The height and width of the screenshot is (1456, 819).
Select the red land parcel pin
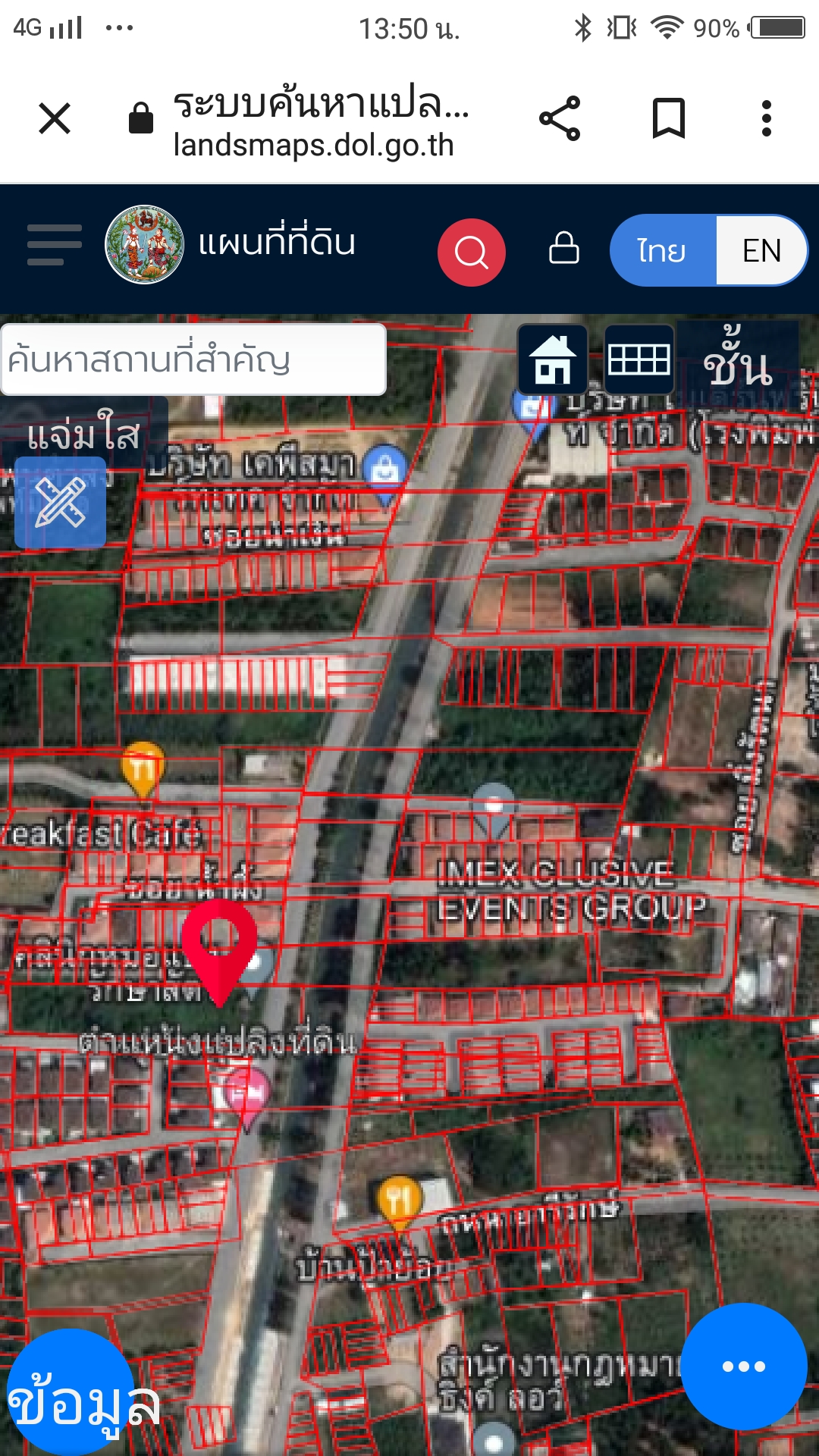(x=219, y=944)
